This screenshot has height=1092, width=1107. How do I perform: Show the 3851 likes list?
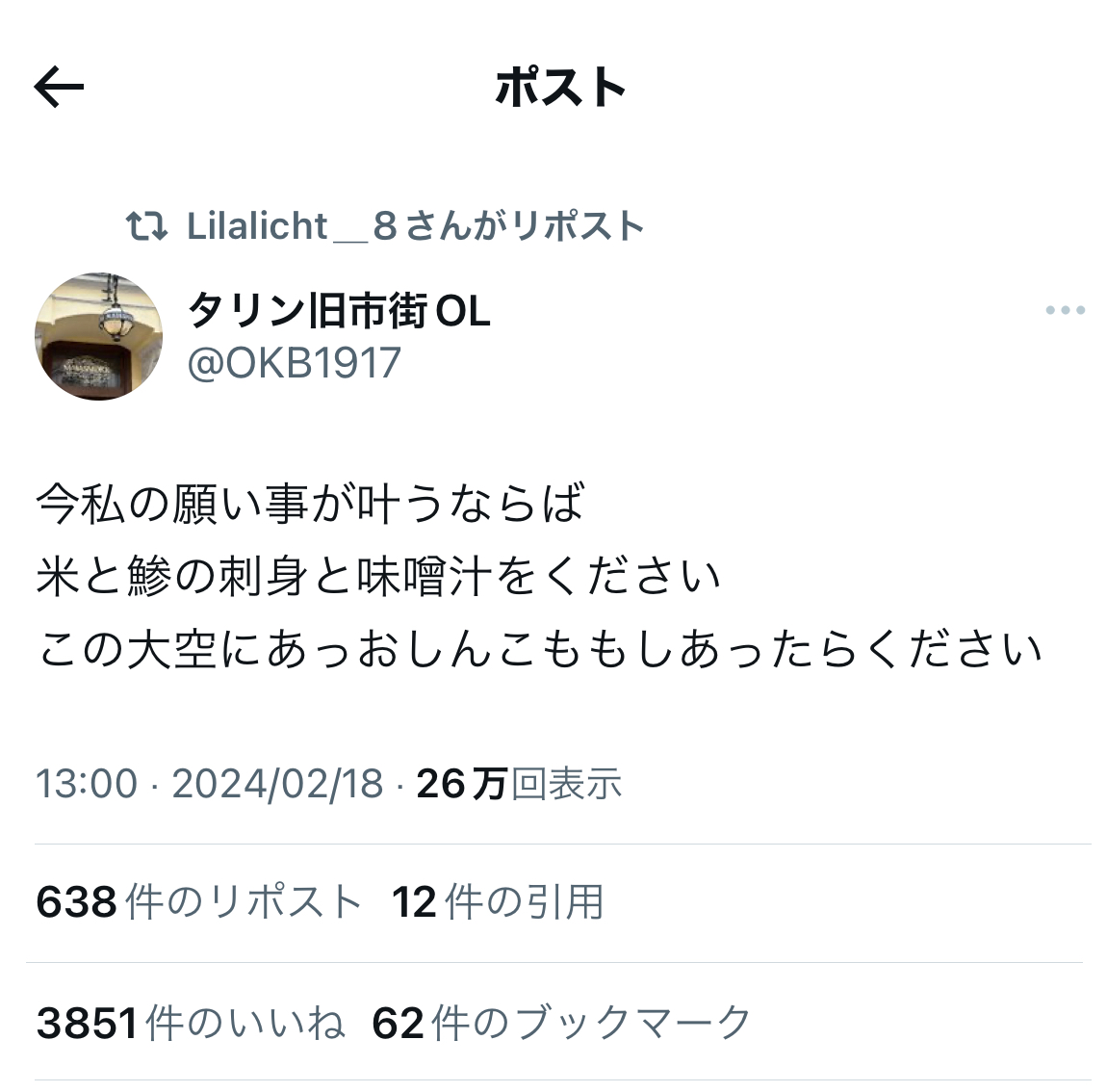pos(191,1023)
